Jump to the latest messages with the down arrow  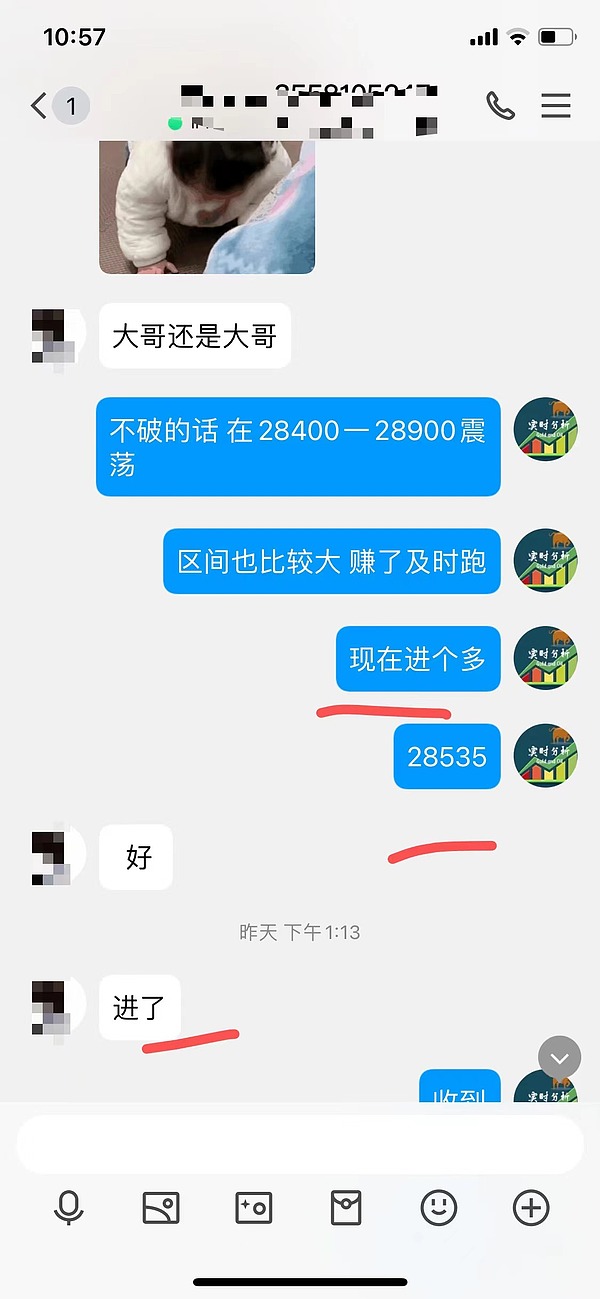[x=559, y=1058]
